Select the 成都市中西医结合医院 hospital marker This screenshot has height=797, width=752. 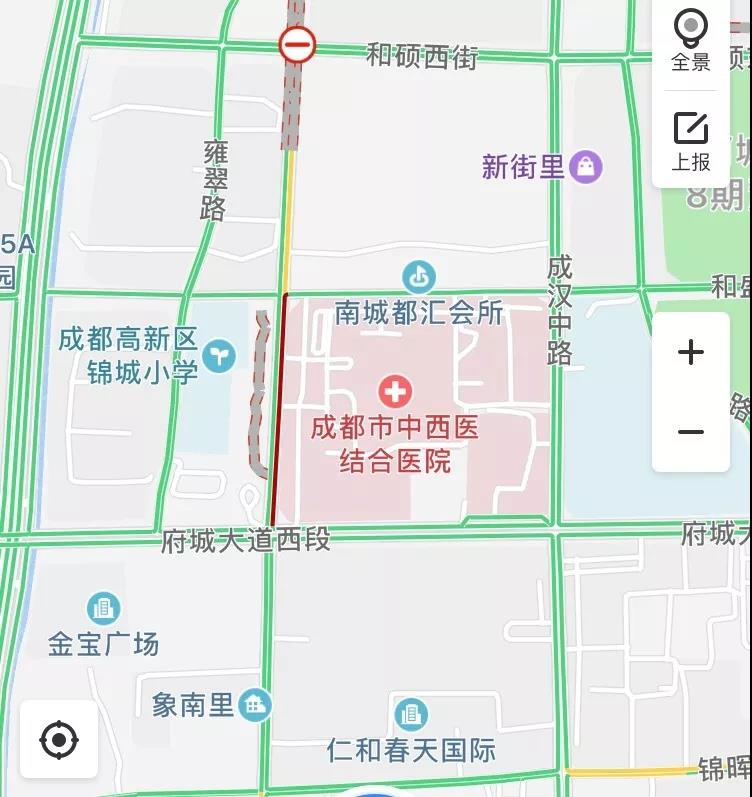click(x=395, y=391)
